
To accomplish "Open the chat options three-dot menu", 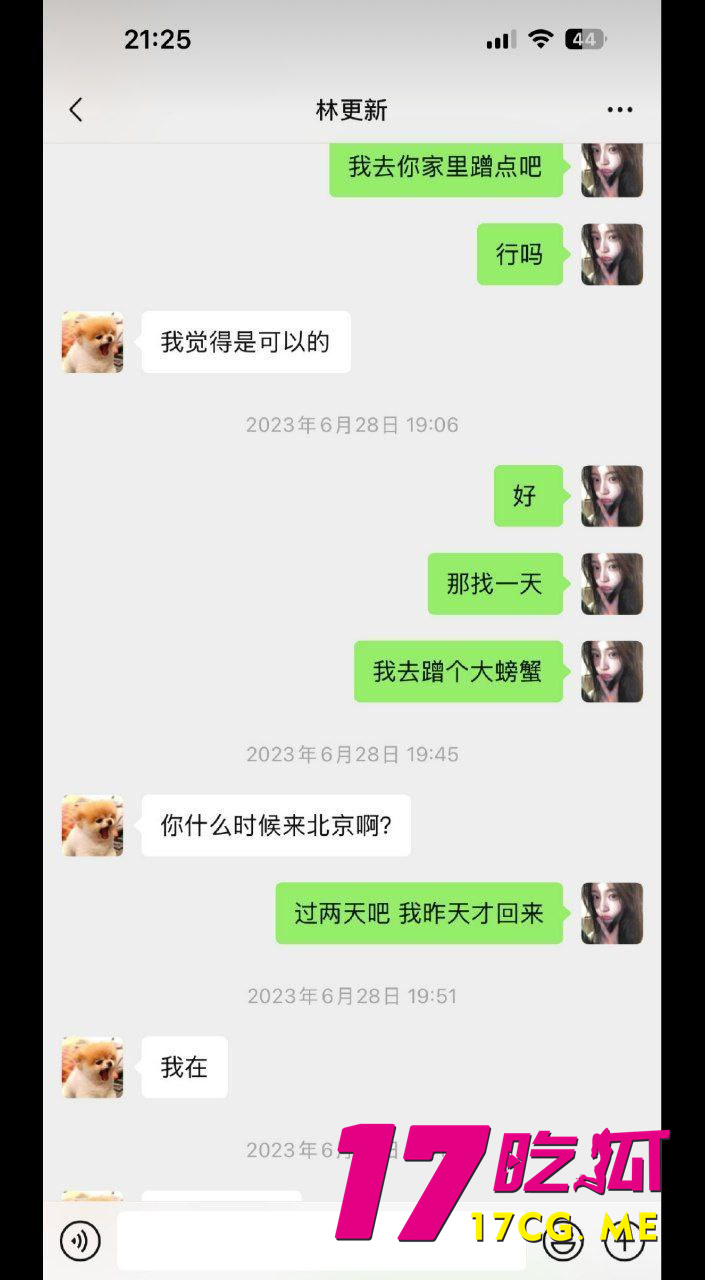I will 620,110.
